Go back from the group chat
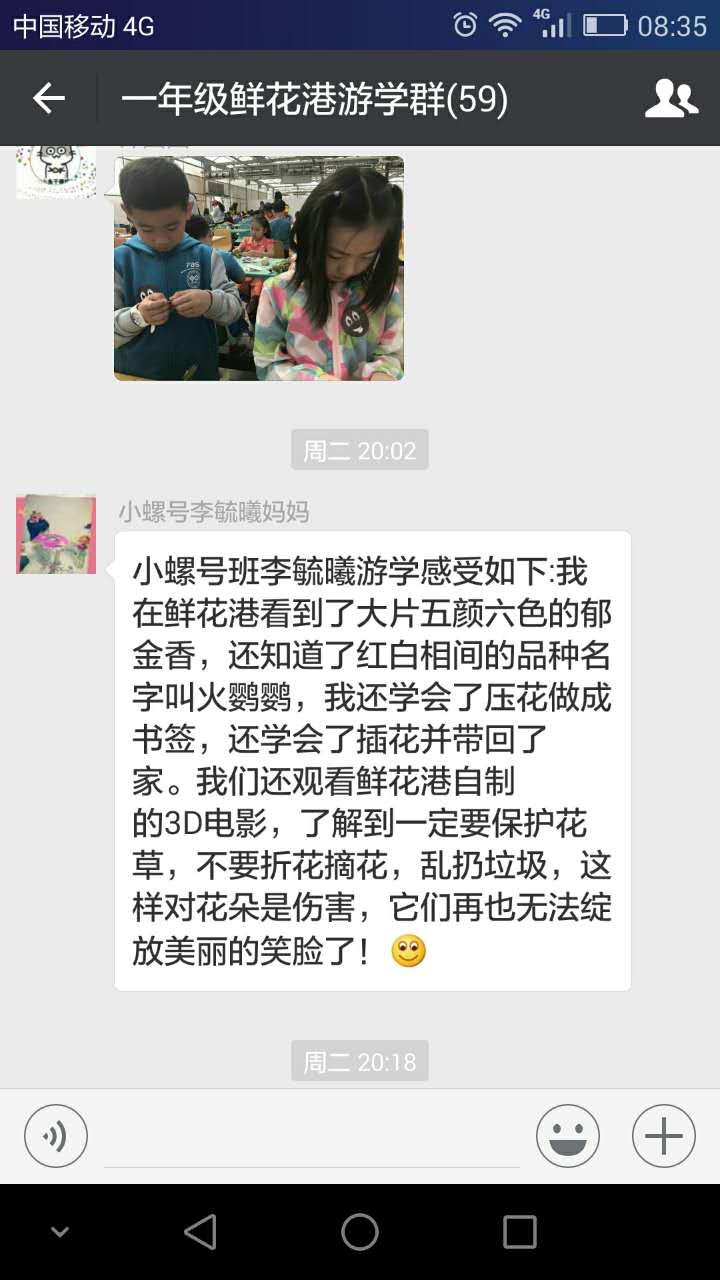Image resolution: width=720 pixels, height=1280 pixels. coord(48,98)
